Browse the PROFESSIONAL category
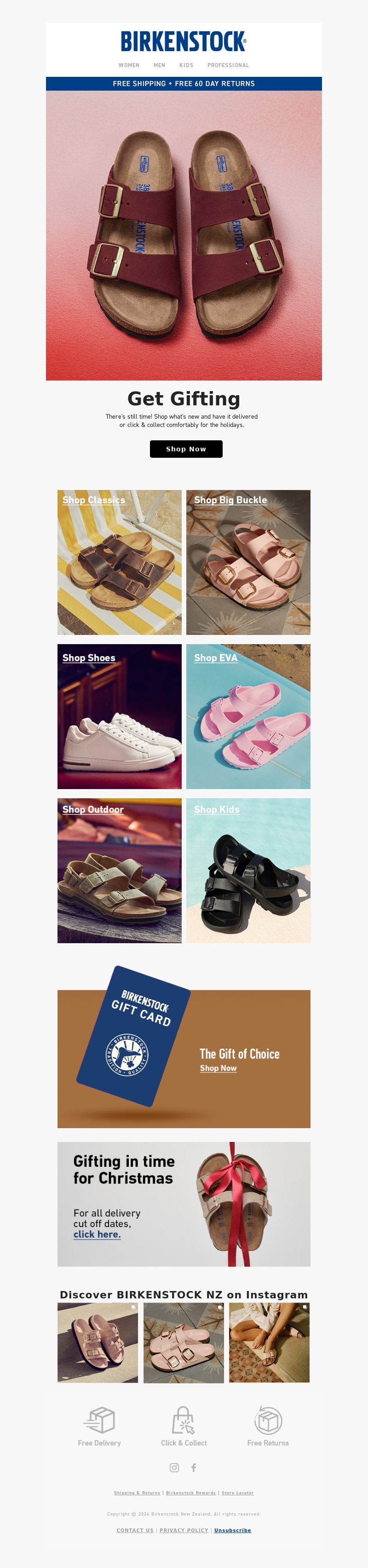368x1568 pixels. [x=228, y=65]
